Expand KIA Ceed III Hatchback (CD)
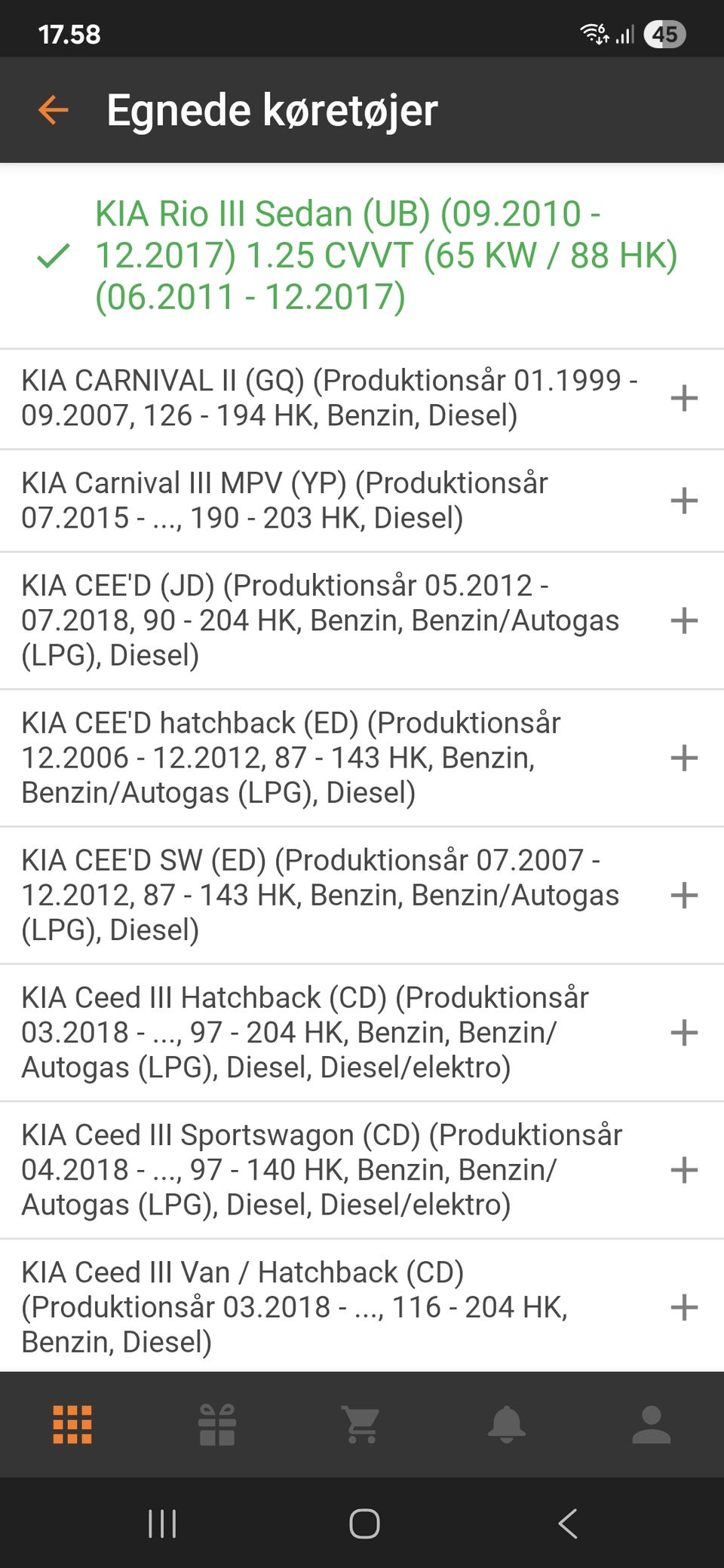This screenshot has height=1568, width=724. pos(683,1032)
